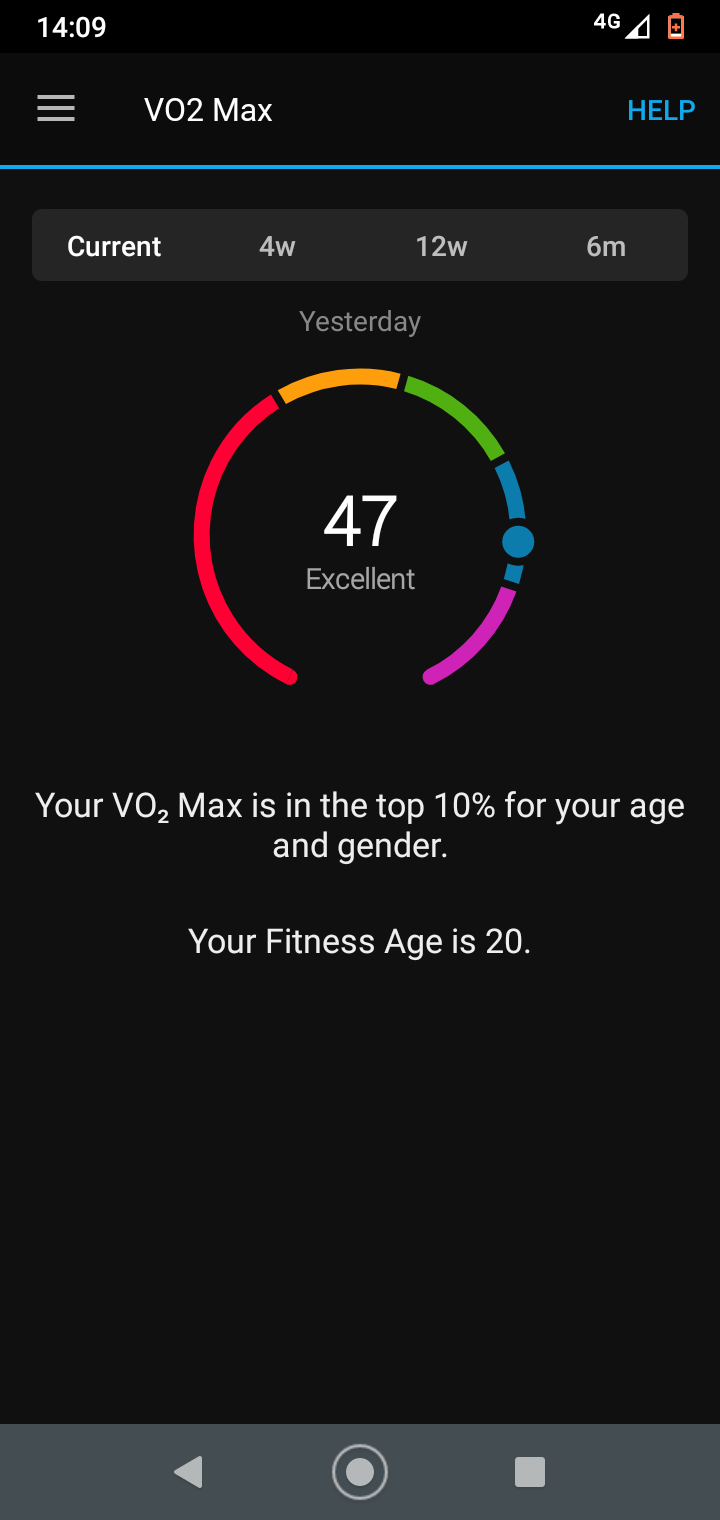Screen dimensions: 720x1520
Task: Open the hamburger navigation menu
Action: (56, 109)
